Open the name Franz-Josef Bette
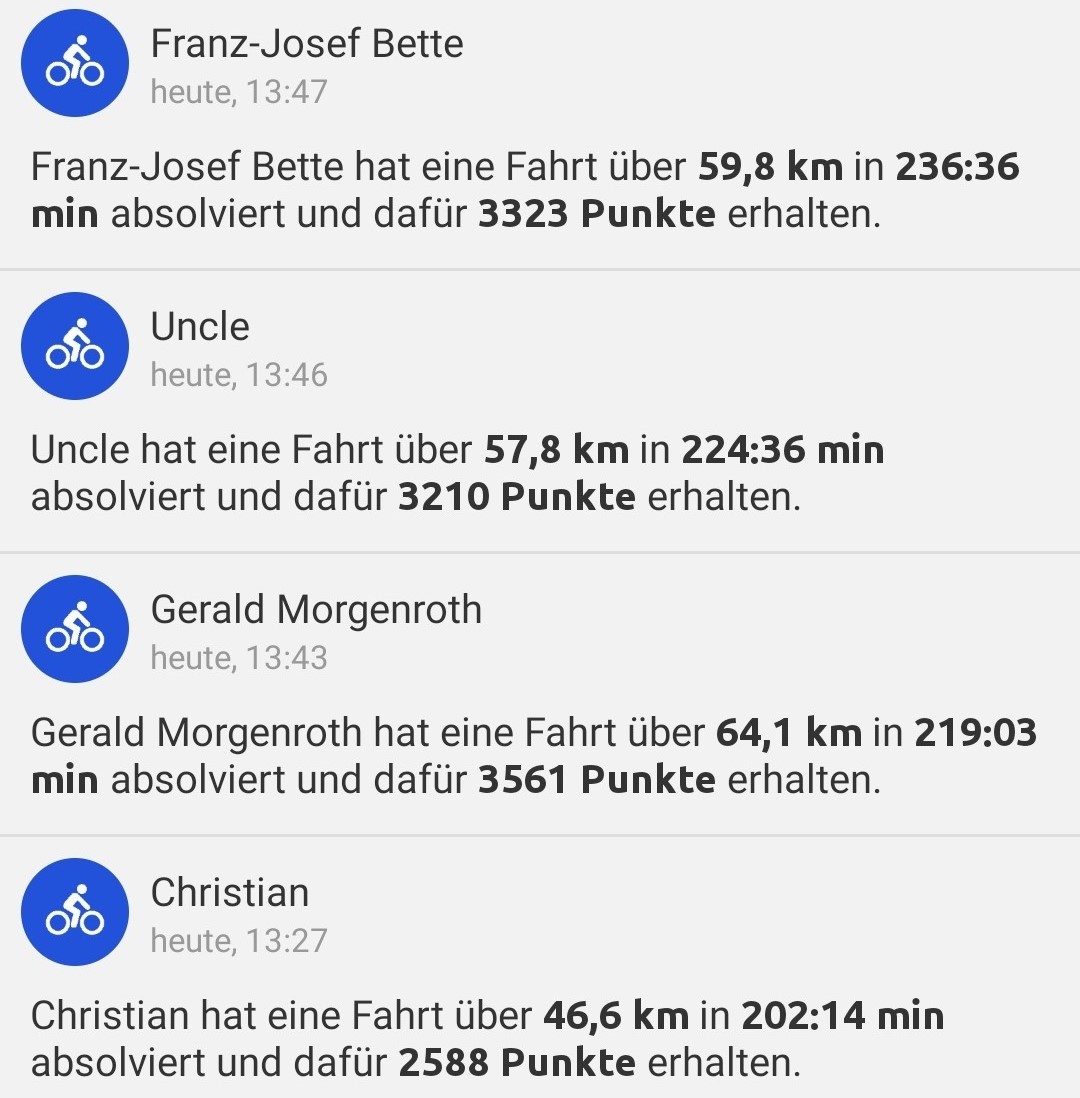 click(x=306, y=43)
